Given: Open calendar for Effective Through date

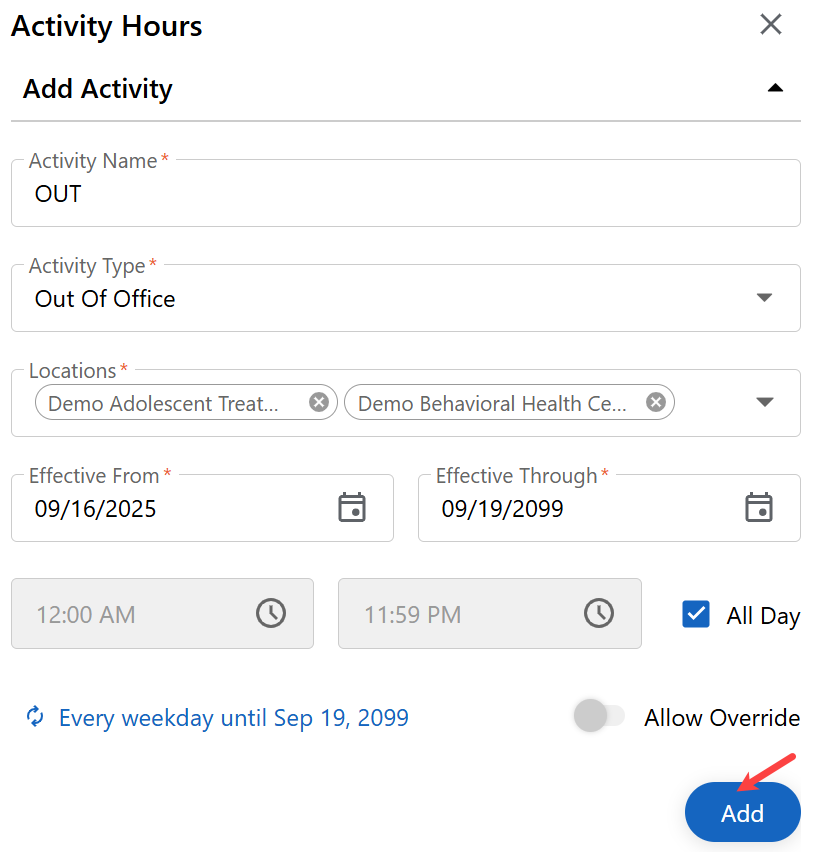Looking at the screenshot, I should click(759, 508).
